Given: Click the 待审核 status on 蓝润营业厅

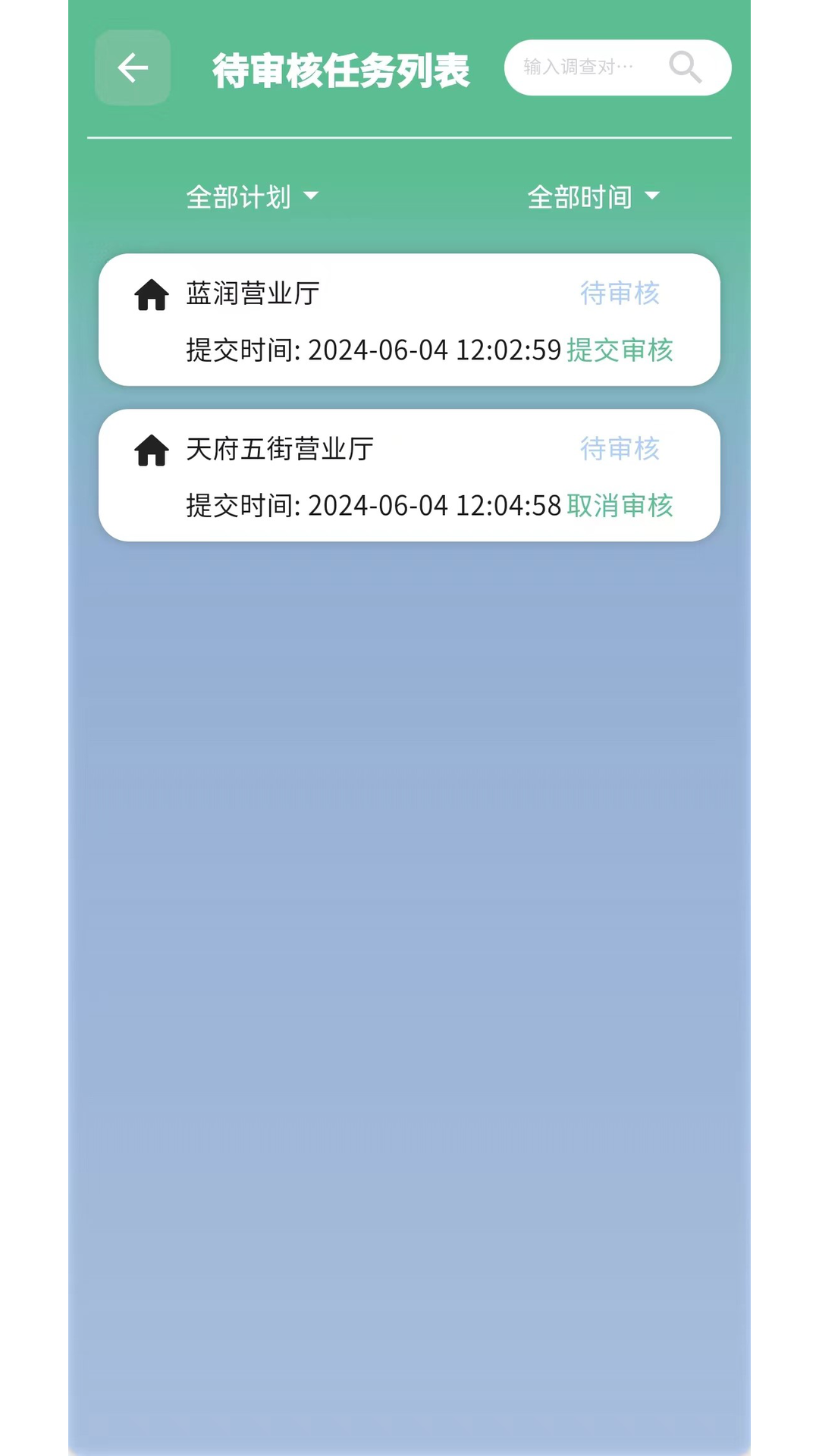Looking at the screenshot, I should [620, 294].
